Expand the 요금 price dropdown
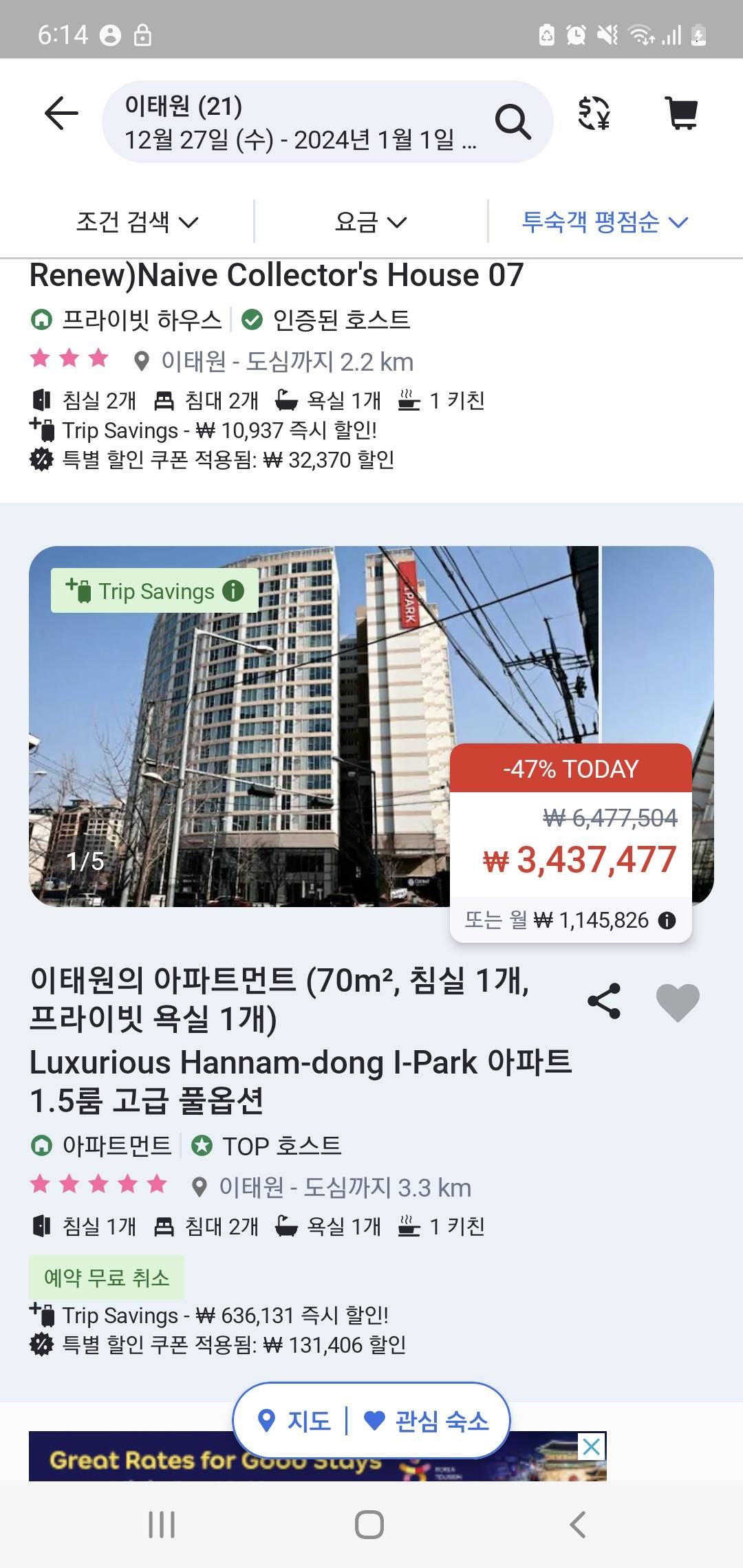Image resolution: width=743 pixels, height=1568 pixels. pyautogui.click(x=370, y=222)
